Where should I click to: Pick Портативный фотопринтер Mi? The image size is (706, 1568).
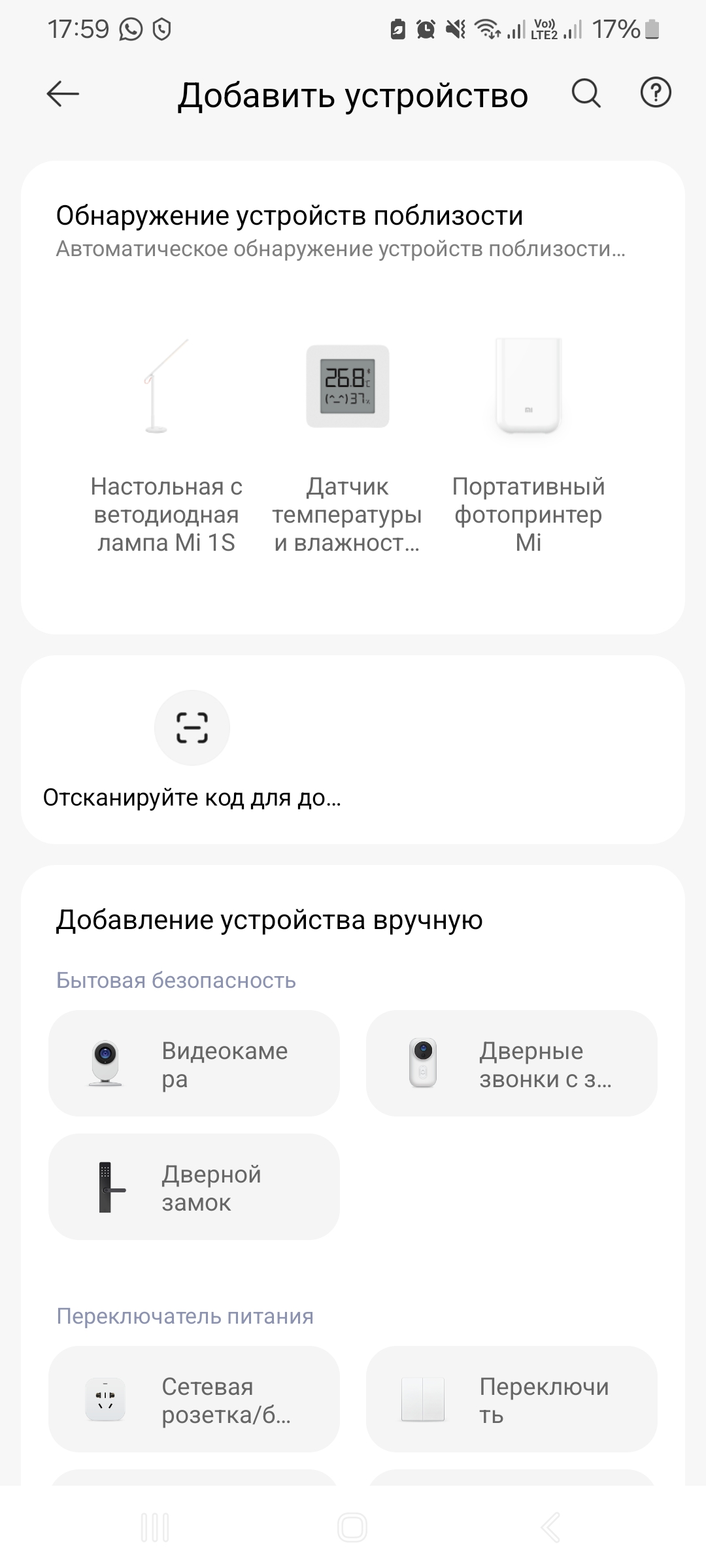click(528, 444)
